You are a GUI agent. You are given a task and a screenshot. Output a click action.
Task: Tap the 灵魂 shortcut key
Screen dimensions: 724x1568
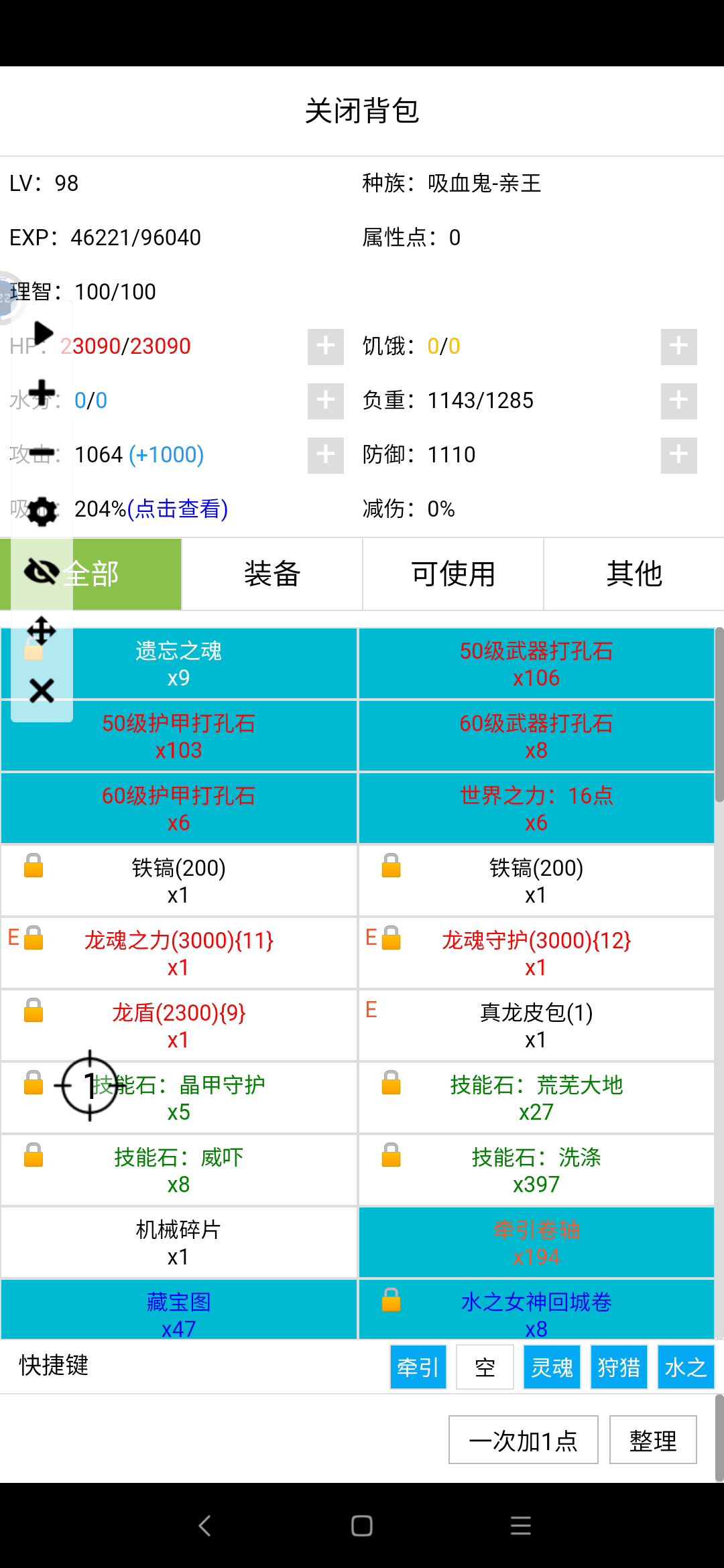552,1367
